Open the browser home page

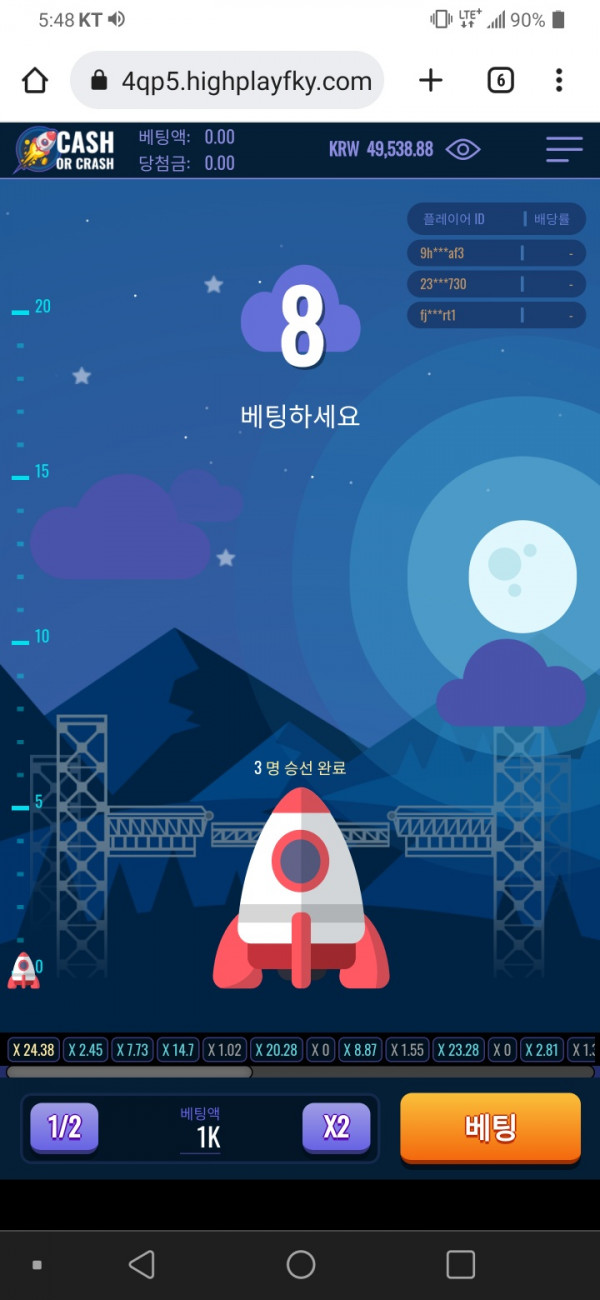[35, 81]
